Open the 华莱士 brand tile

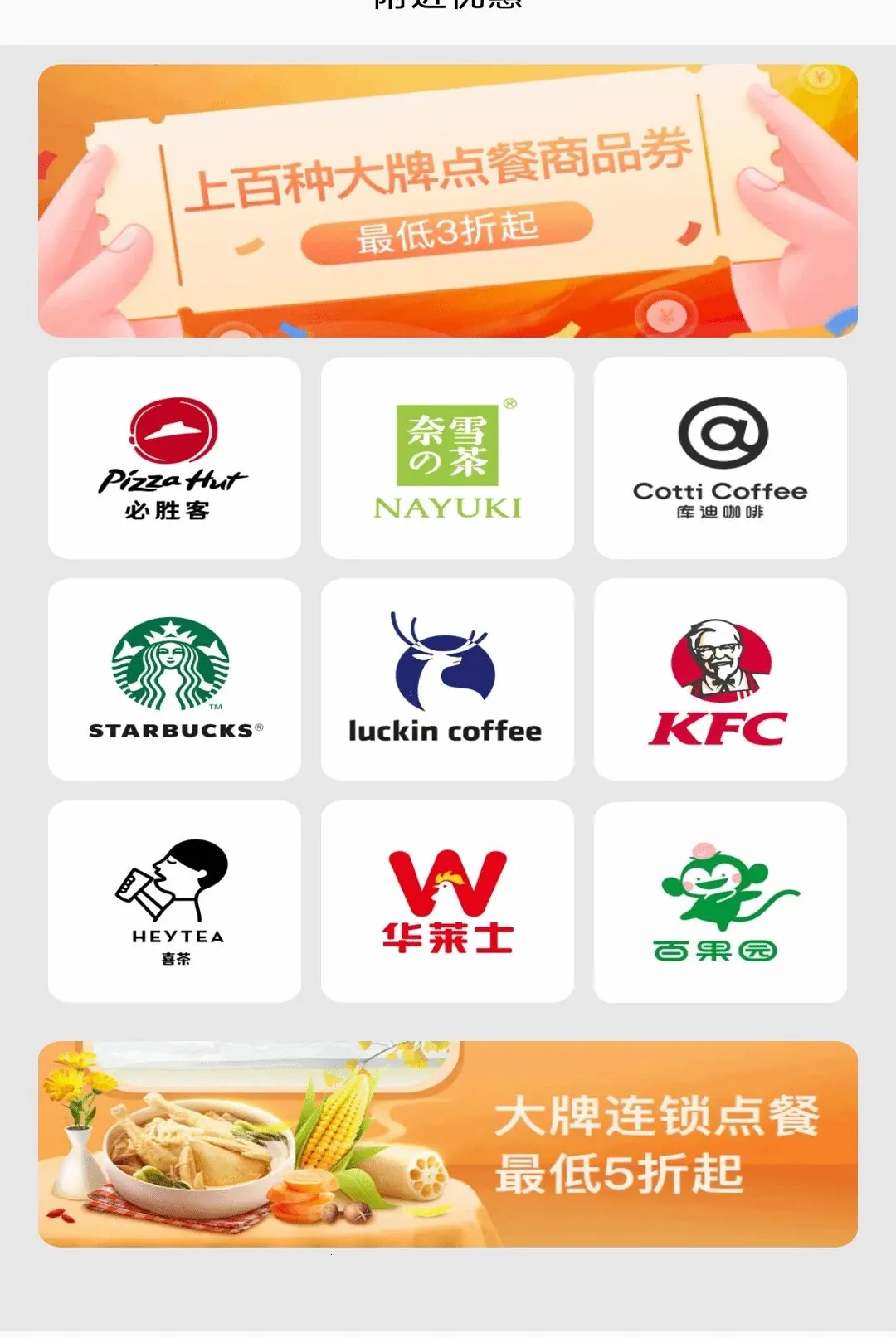click(x=447, y=902)
